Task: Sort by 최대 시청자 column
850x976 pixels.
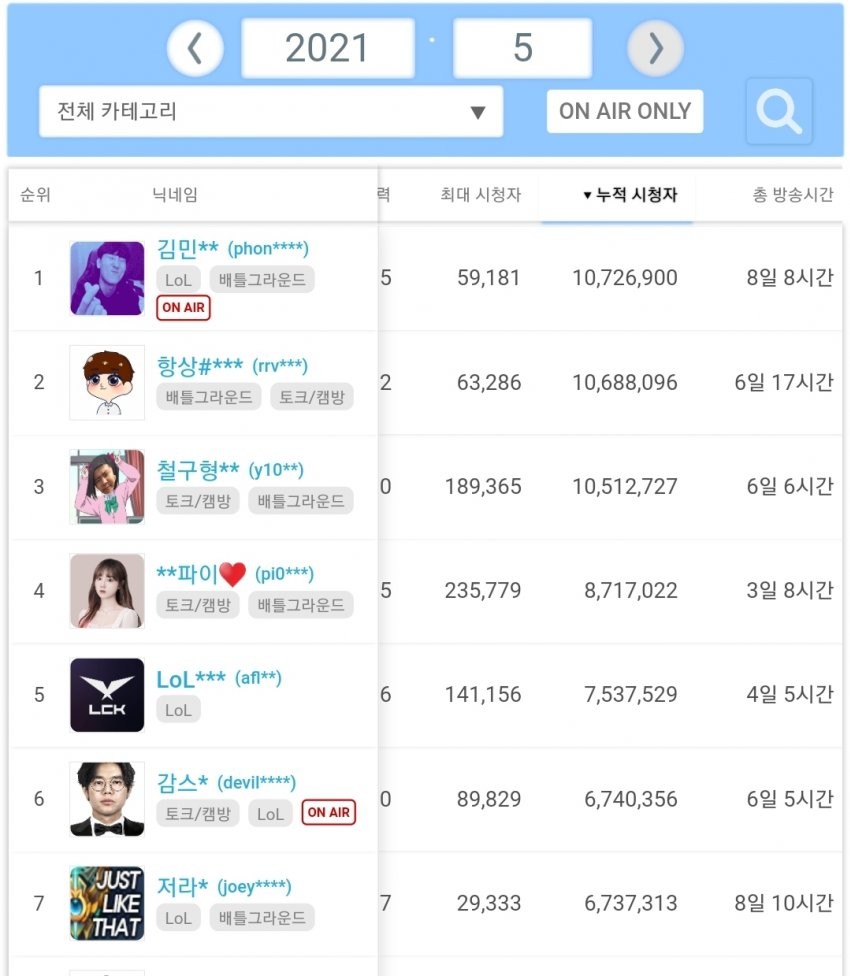Action: pos(480,195)
